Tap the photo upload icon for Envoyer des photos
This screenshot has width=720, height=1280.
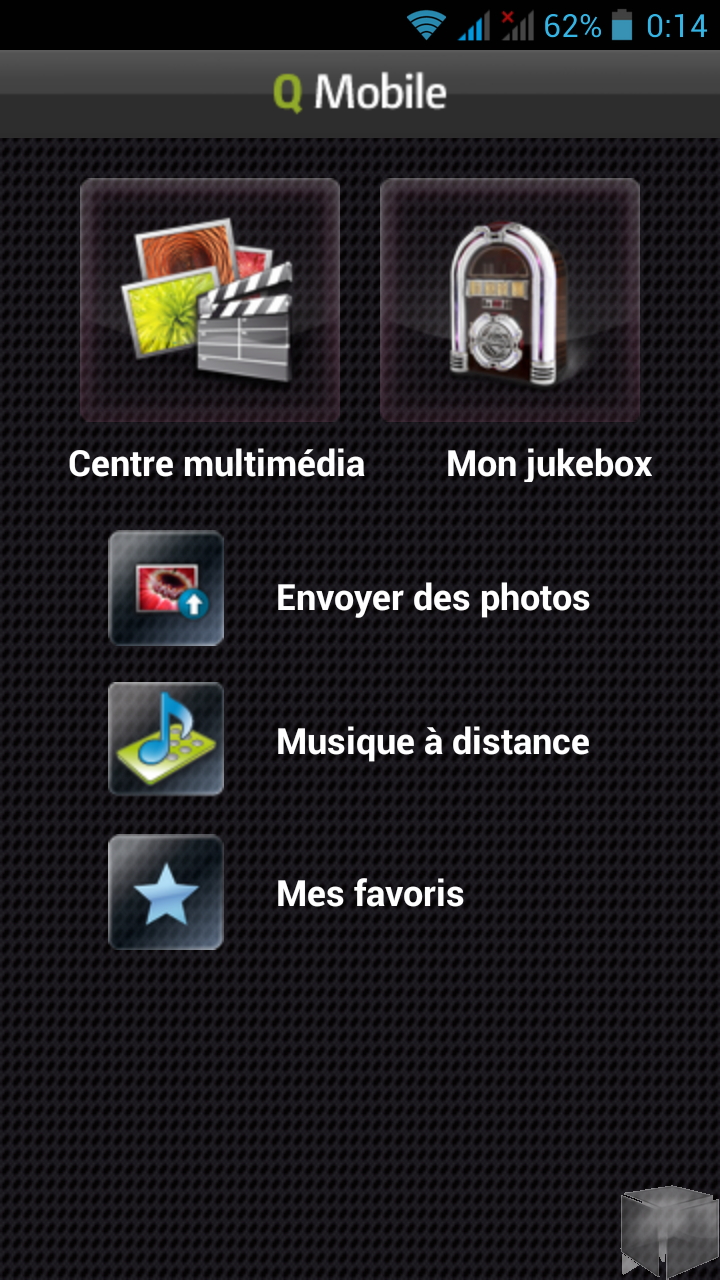coord(165,589)
